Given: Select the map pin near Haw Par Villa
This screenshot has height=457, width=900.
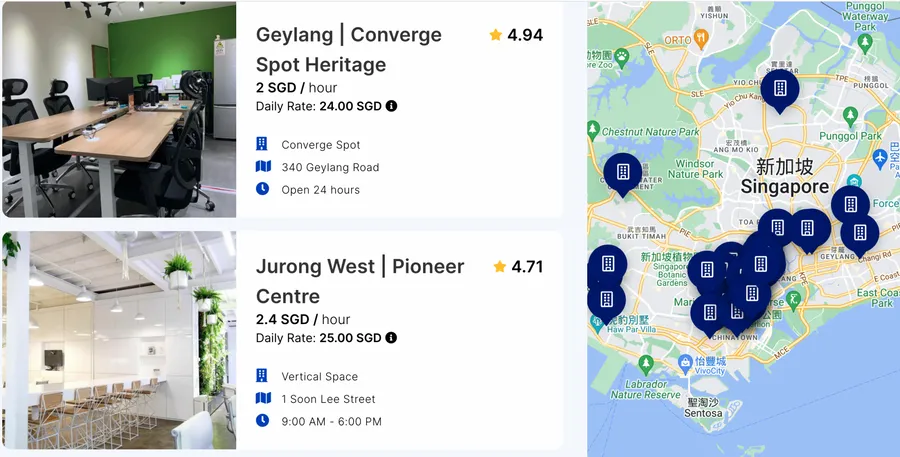Looking at the screenshot, I should (605, 298).
